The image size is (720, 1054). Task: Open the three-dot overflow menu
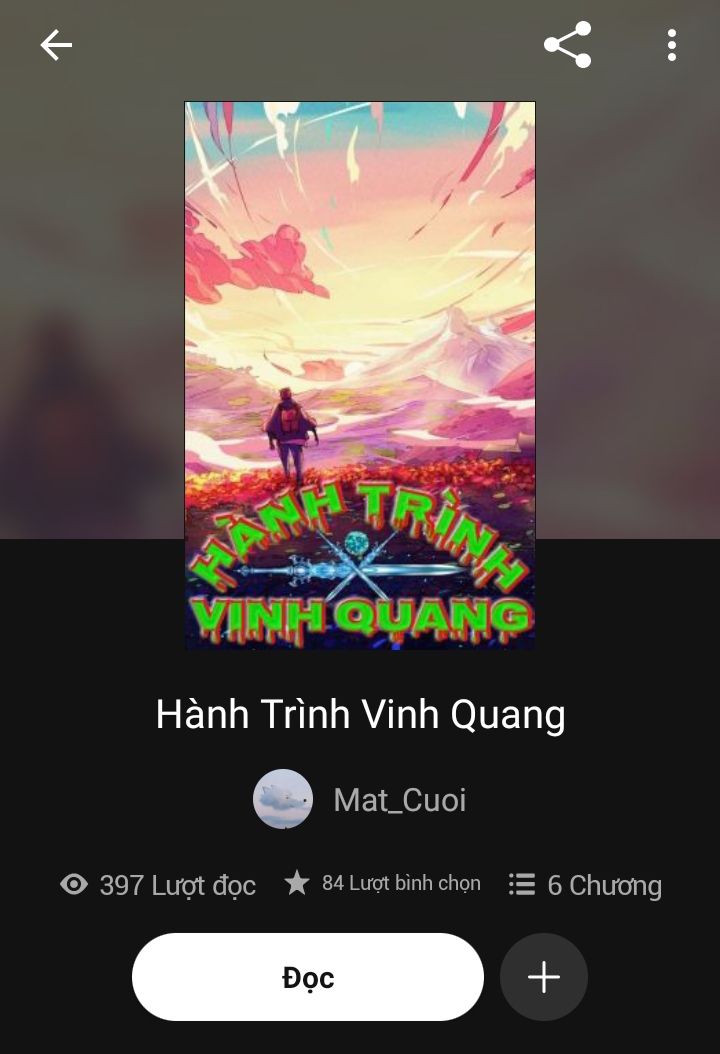(671, 45)
